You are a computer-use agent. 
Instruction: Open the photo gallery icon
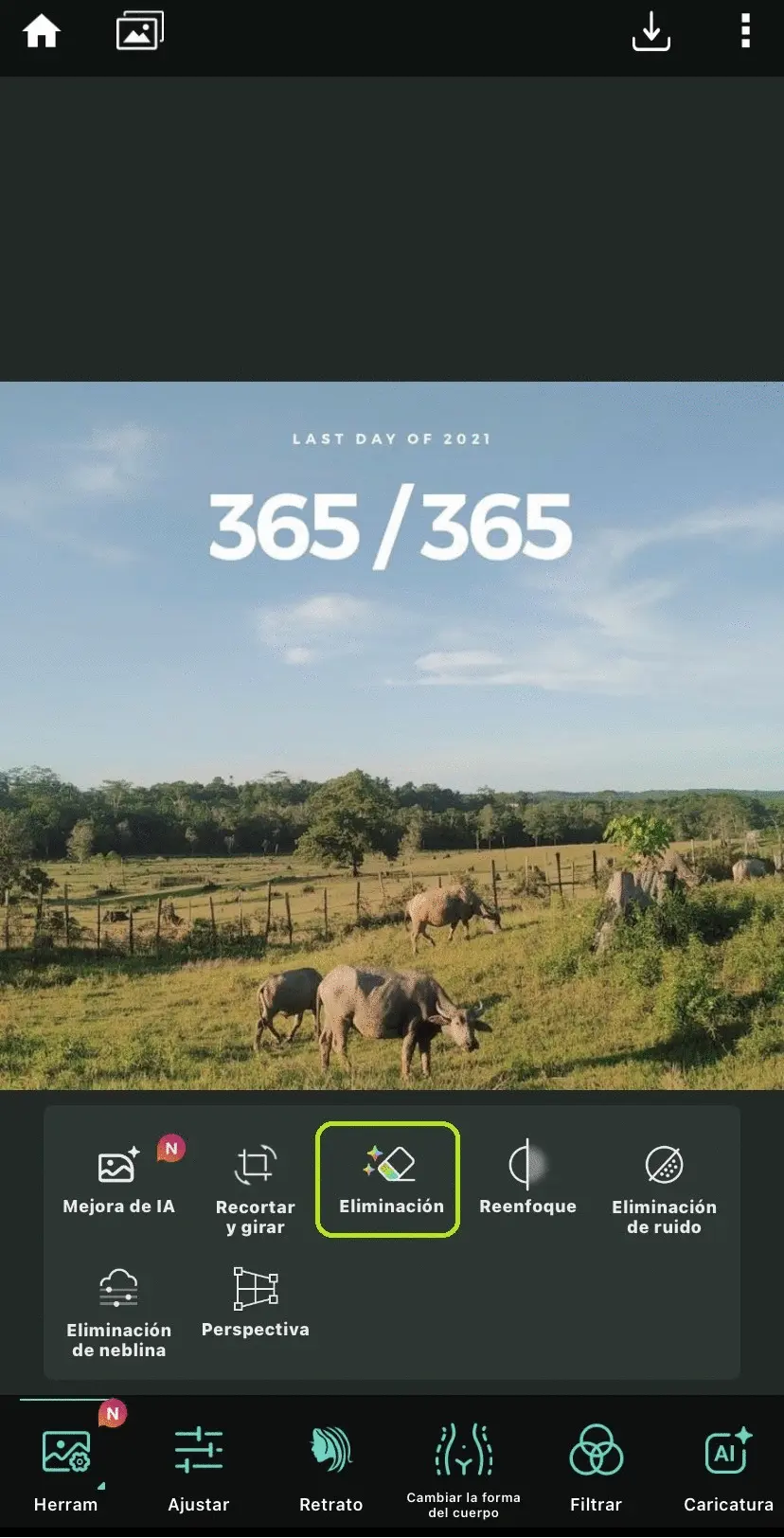[139, 31]
